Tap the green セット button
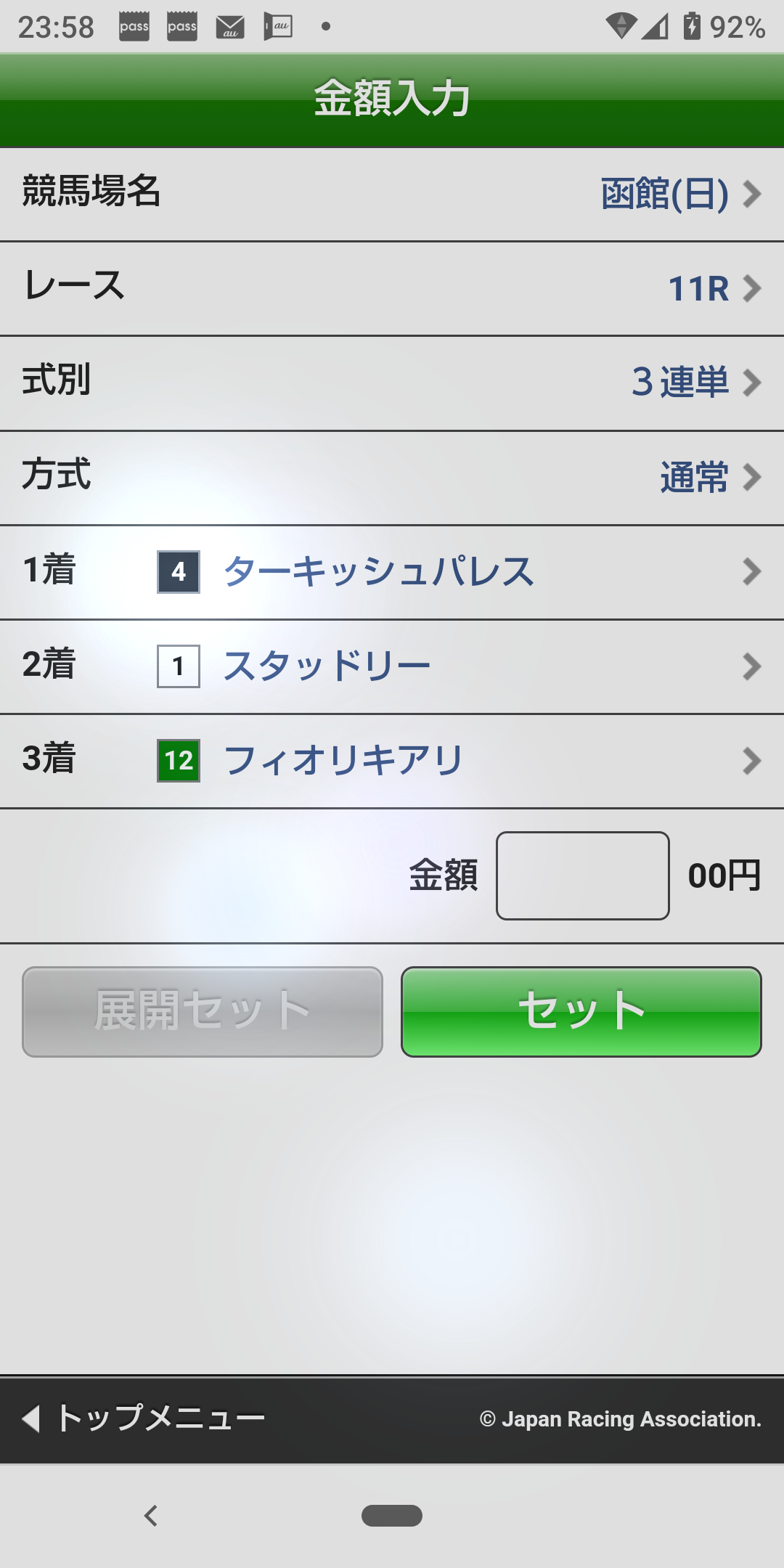Viewport: 784px width, 1568px height. (x=581, y=1011)
